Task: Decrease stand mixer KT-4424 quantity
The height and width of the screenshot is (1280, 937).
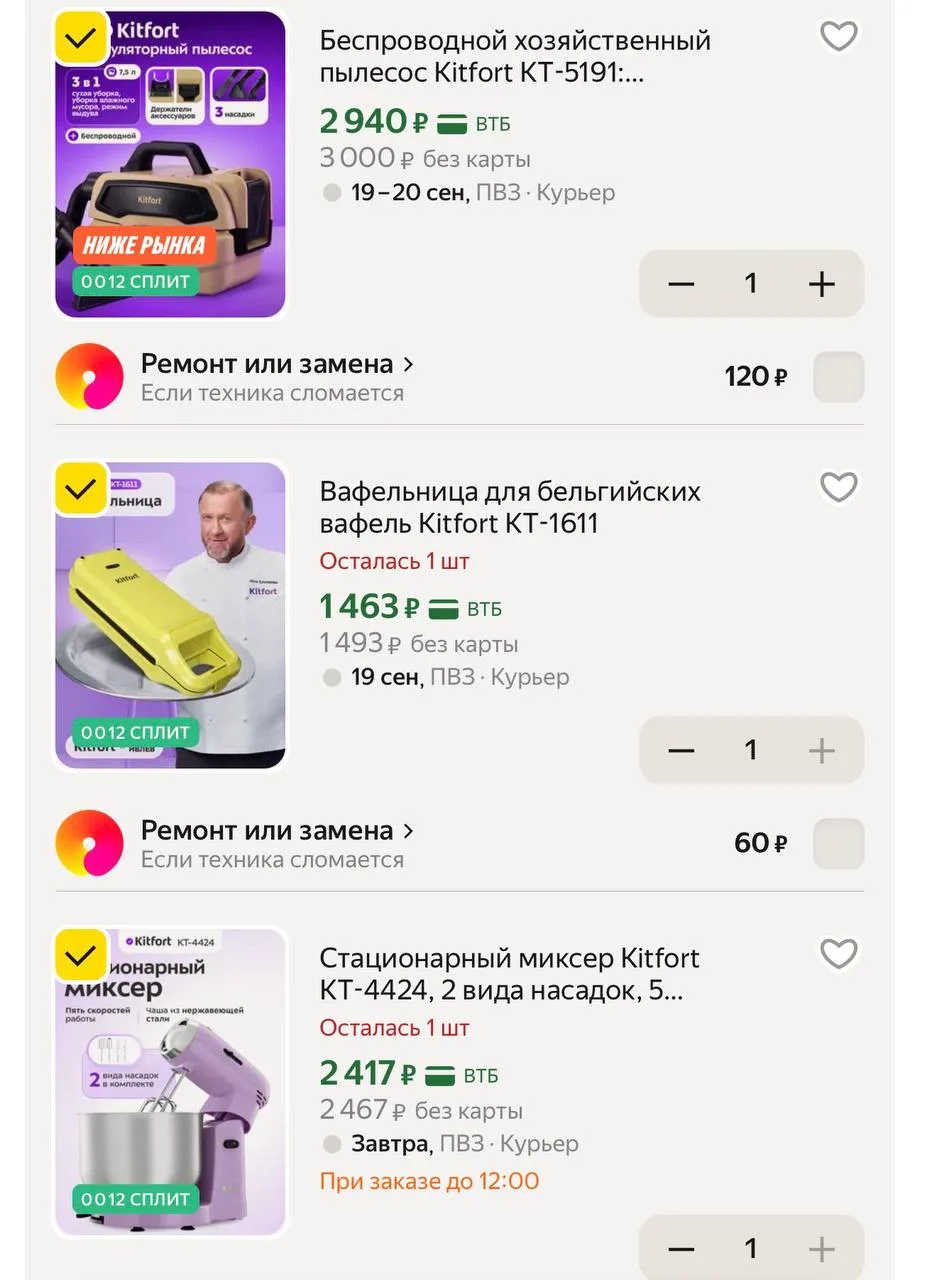Action: pyautogui.click(x=681, y=1248)
